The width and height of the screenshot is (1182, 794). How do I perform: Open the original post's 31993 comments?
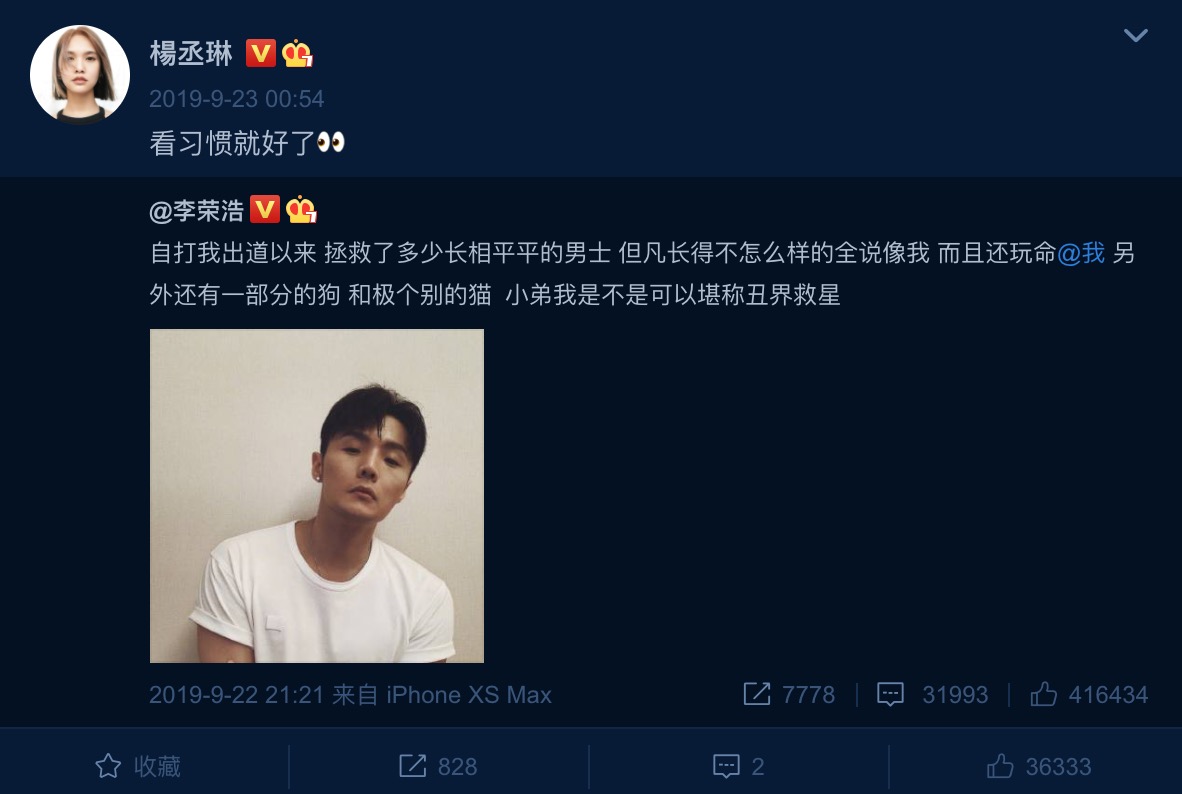tap(931, 695)
